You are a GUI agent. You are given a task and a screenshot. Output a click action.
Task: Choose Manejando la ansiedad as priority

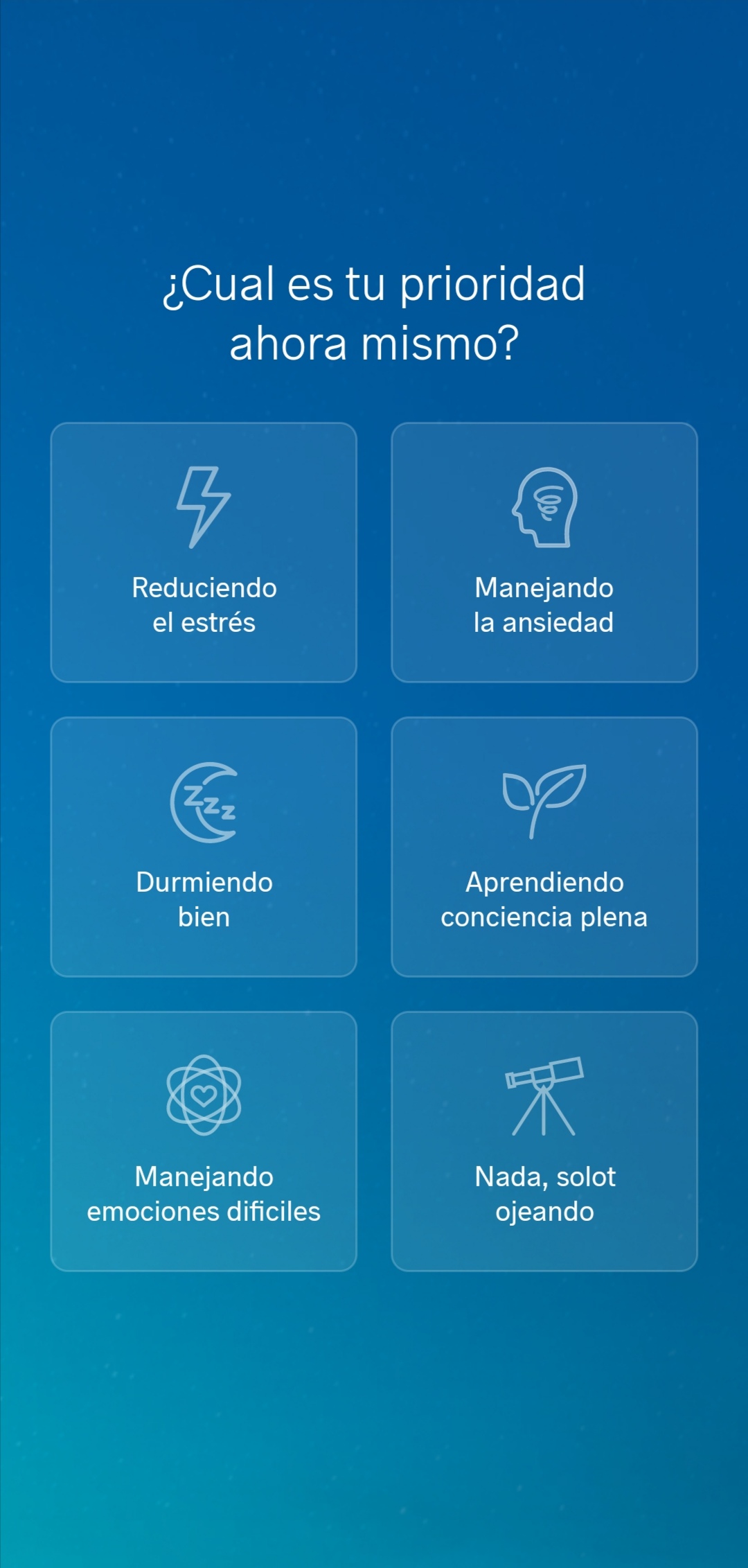(x=544, y=552)
